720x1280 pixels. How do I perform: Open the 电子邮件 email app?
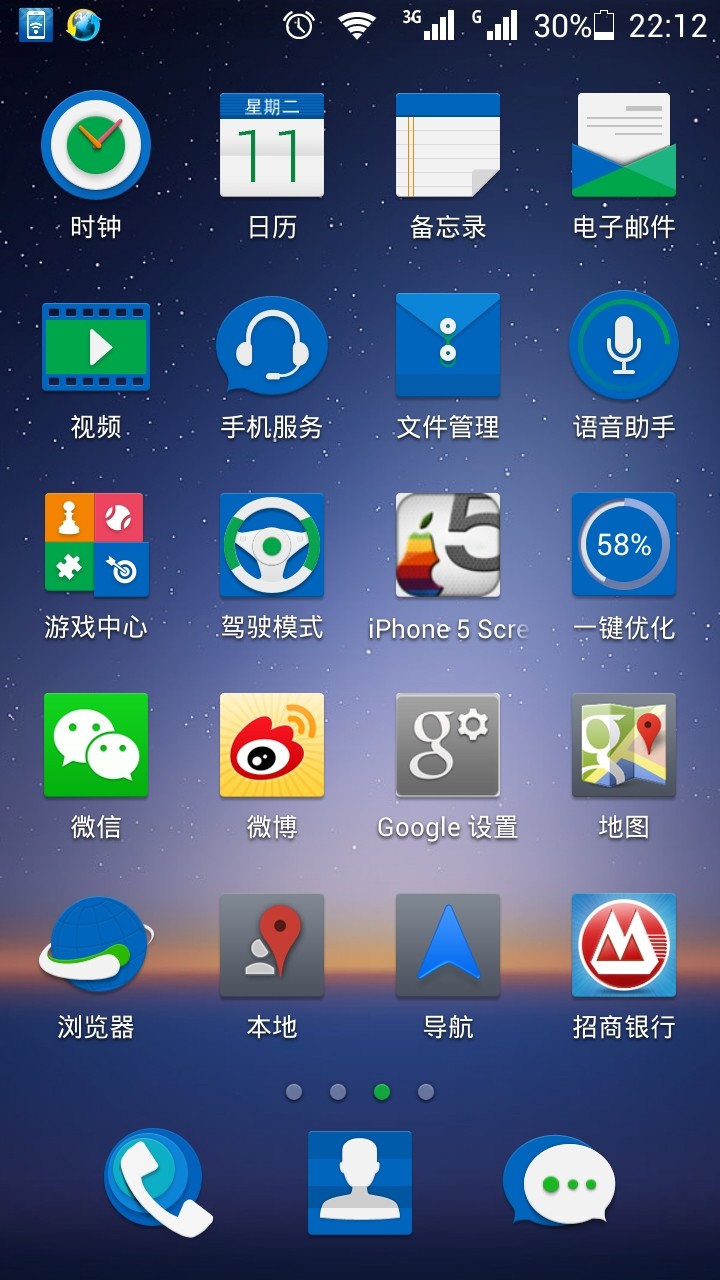tap(624, 146)
